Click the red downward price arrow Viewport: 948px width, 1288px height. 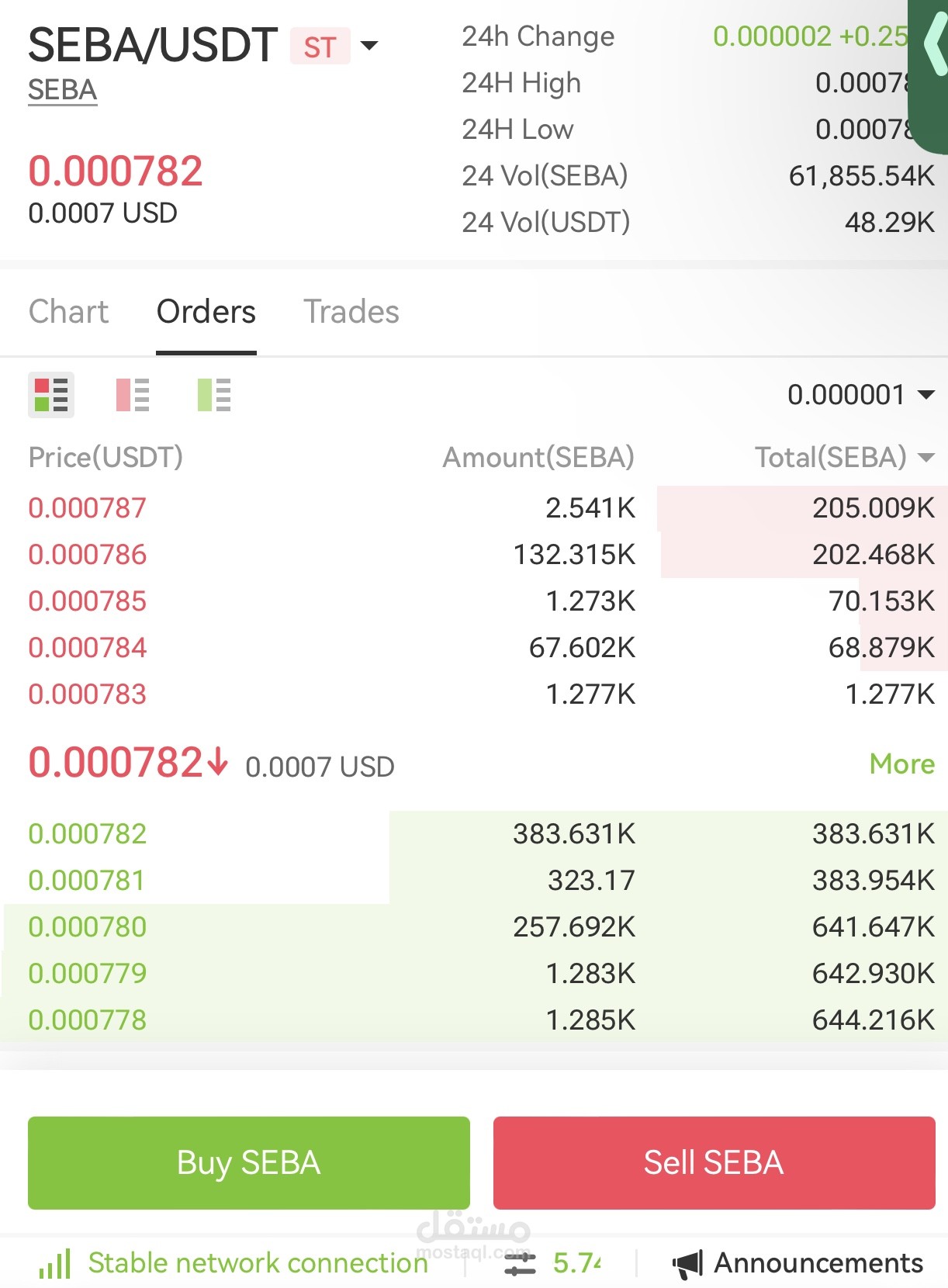click(x=218, y=764)
